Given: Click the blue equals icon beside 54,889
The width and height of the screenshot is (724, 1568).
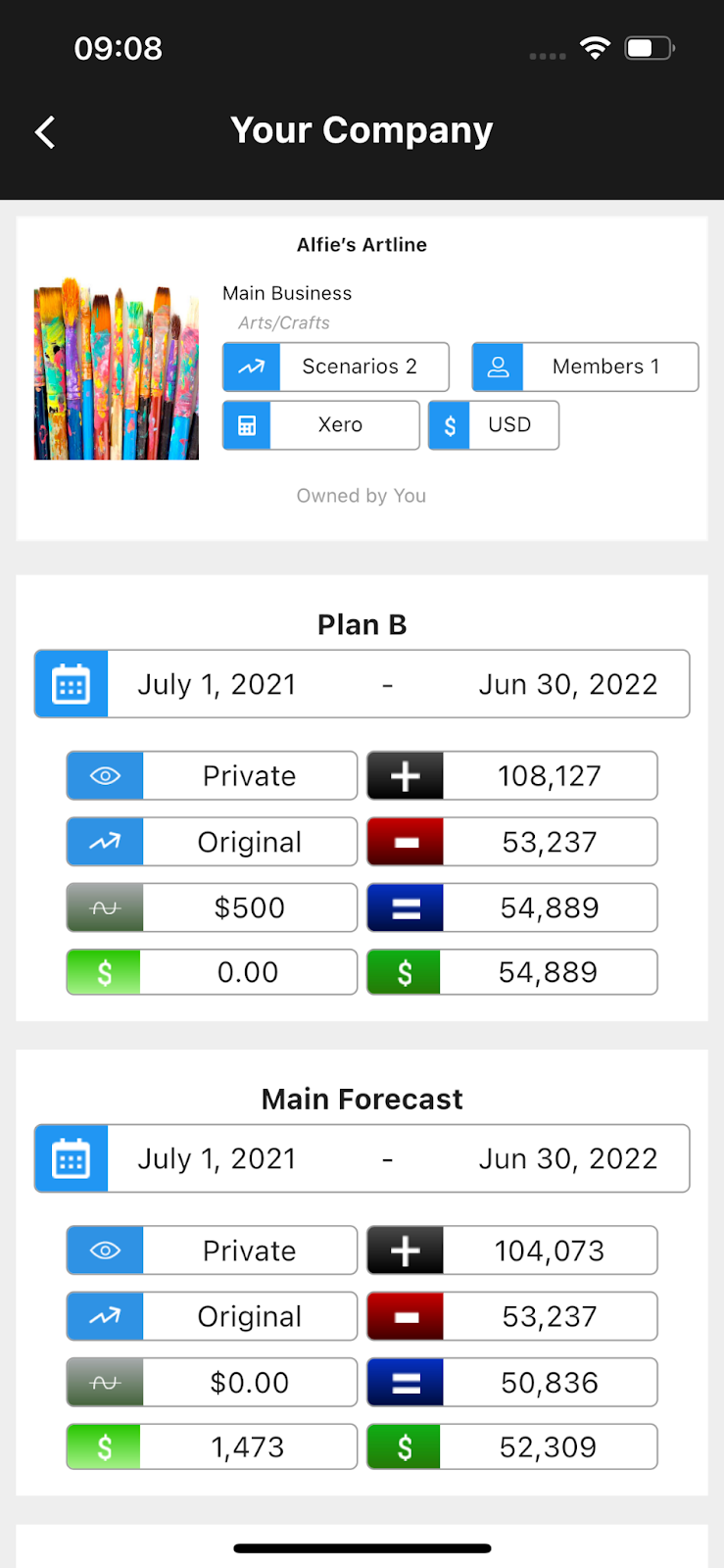Looking at the screenshot, I should click(x=405, y=906).
